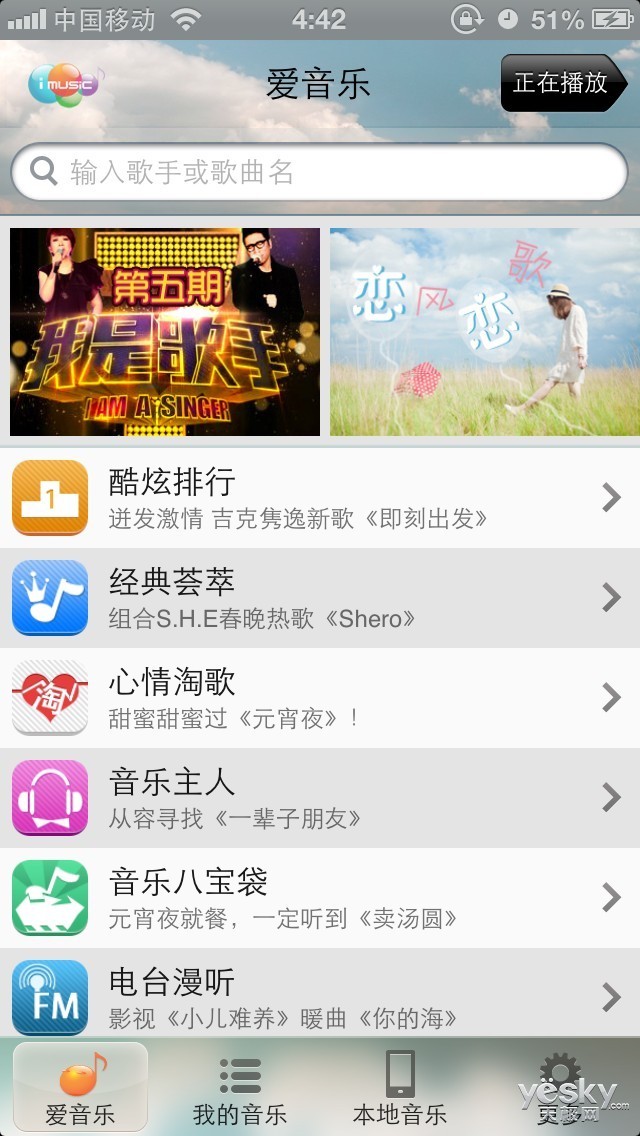Open 电台漫听 FM radio

[x=320, y=993]
